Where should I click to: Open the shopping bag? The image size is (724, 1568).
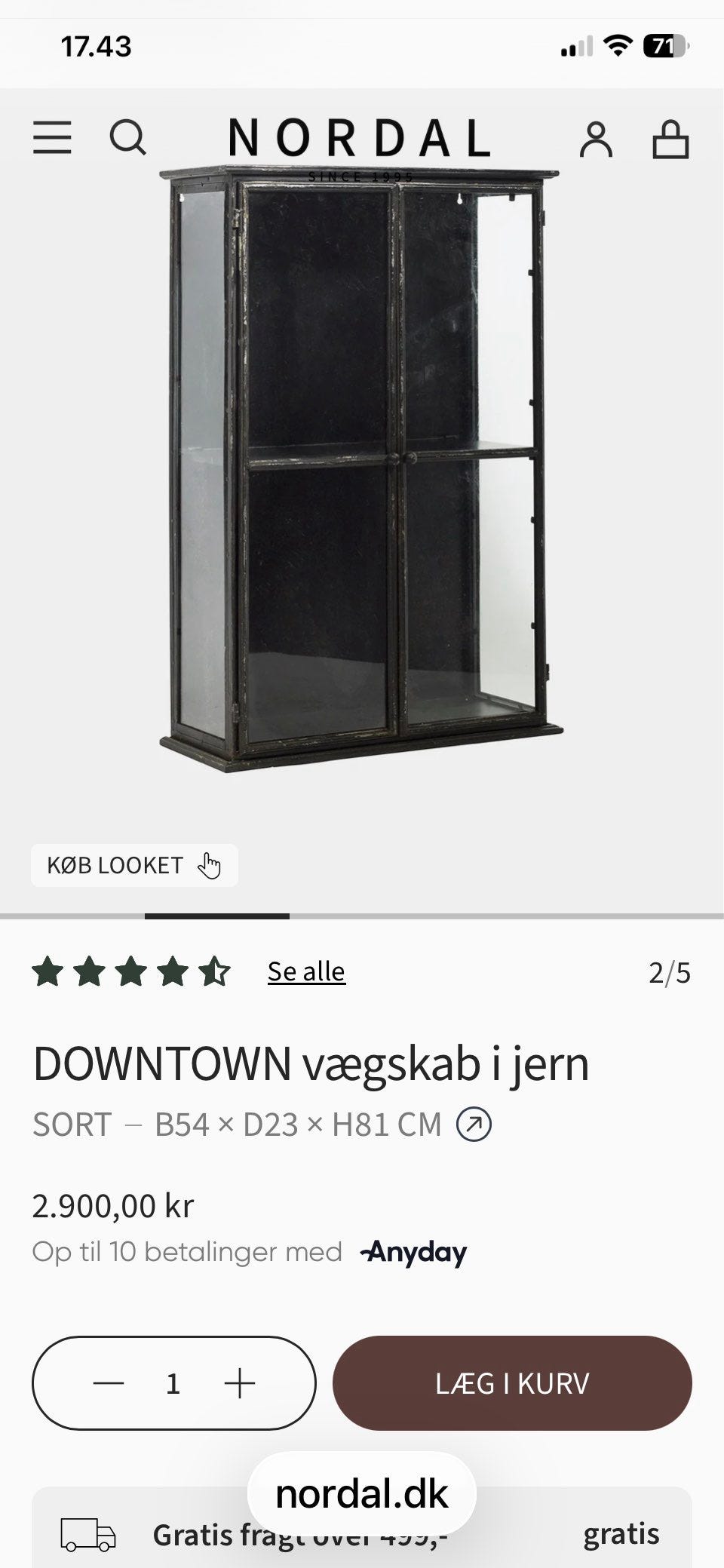coord(670,140)
